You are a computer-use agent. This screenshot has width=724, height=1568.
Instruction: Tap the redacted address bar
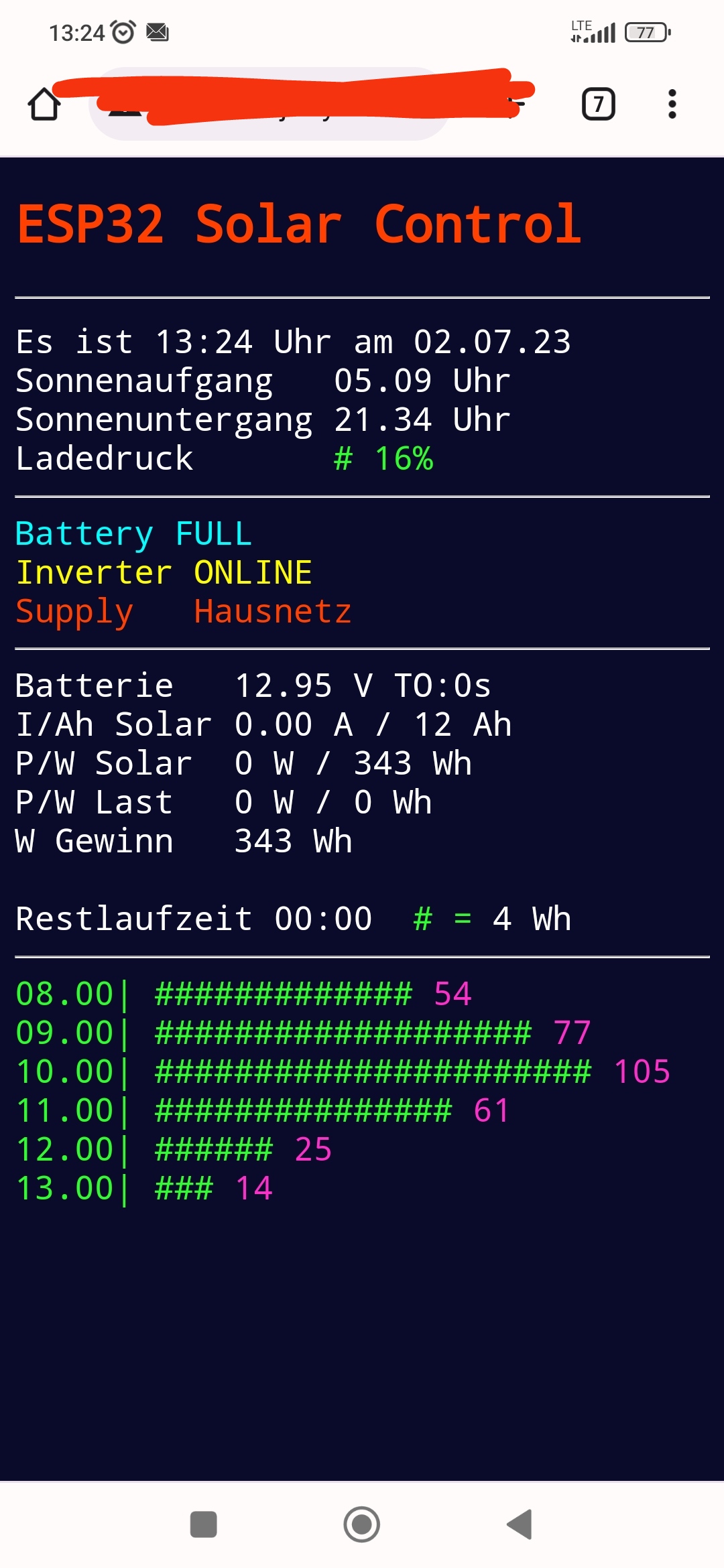(268, 104)
